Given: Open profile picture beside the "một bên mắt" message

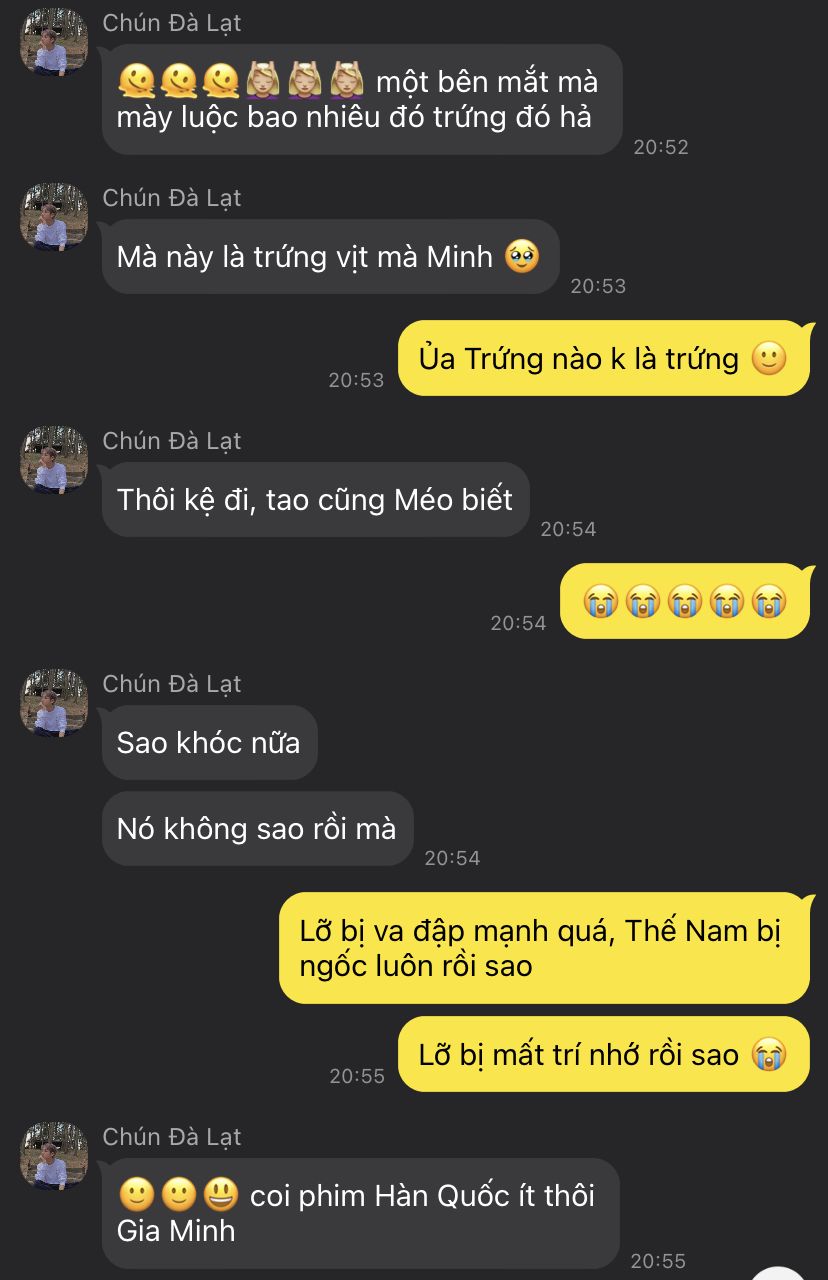Looking at the screenshot, I should click(x=54, y=41).
